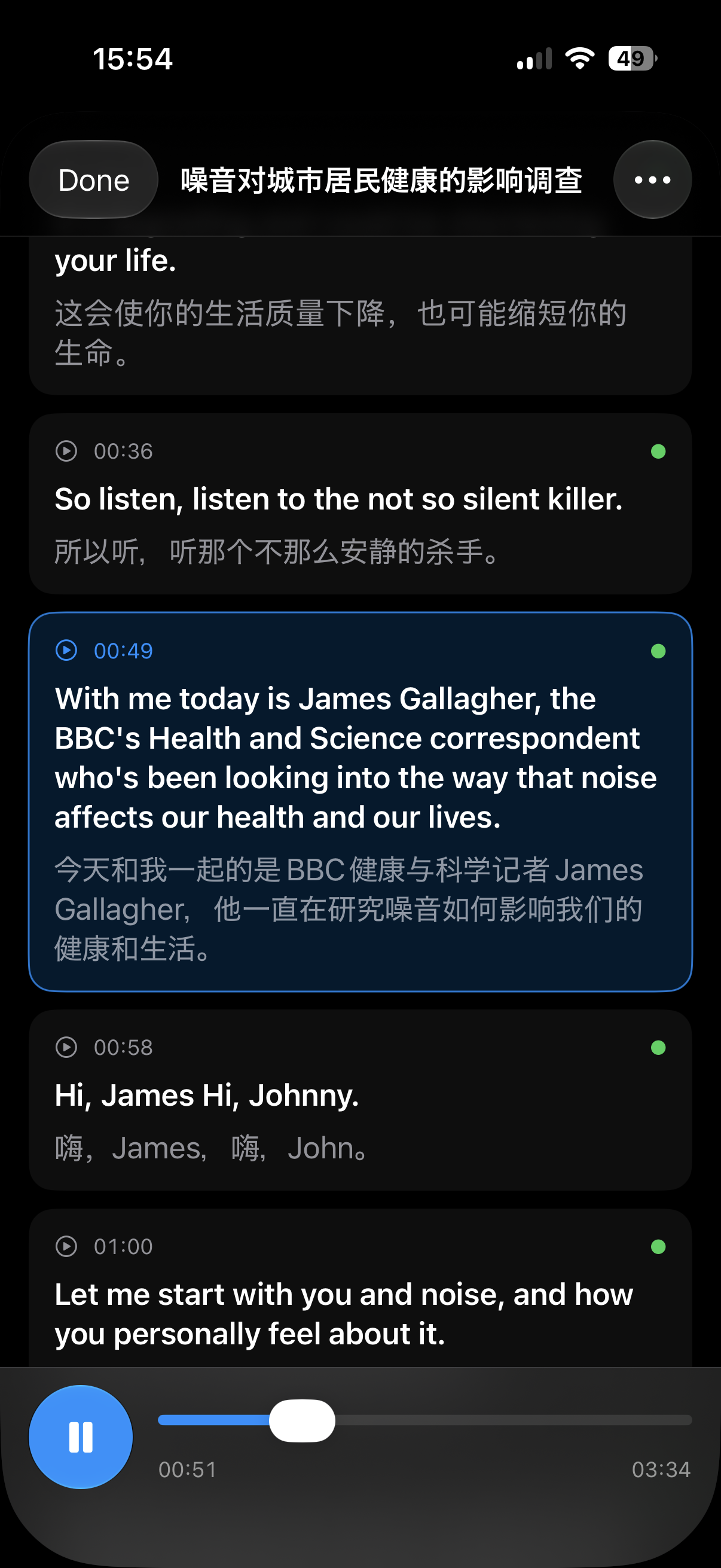Select the James Gallagher introduction transcript card
Image resolution: width=721 pixels, height=1568 pixels.
point(360,802)
